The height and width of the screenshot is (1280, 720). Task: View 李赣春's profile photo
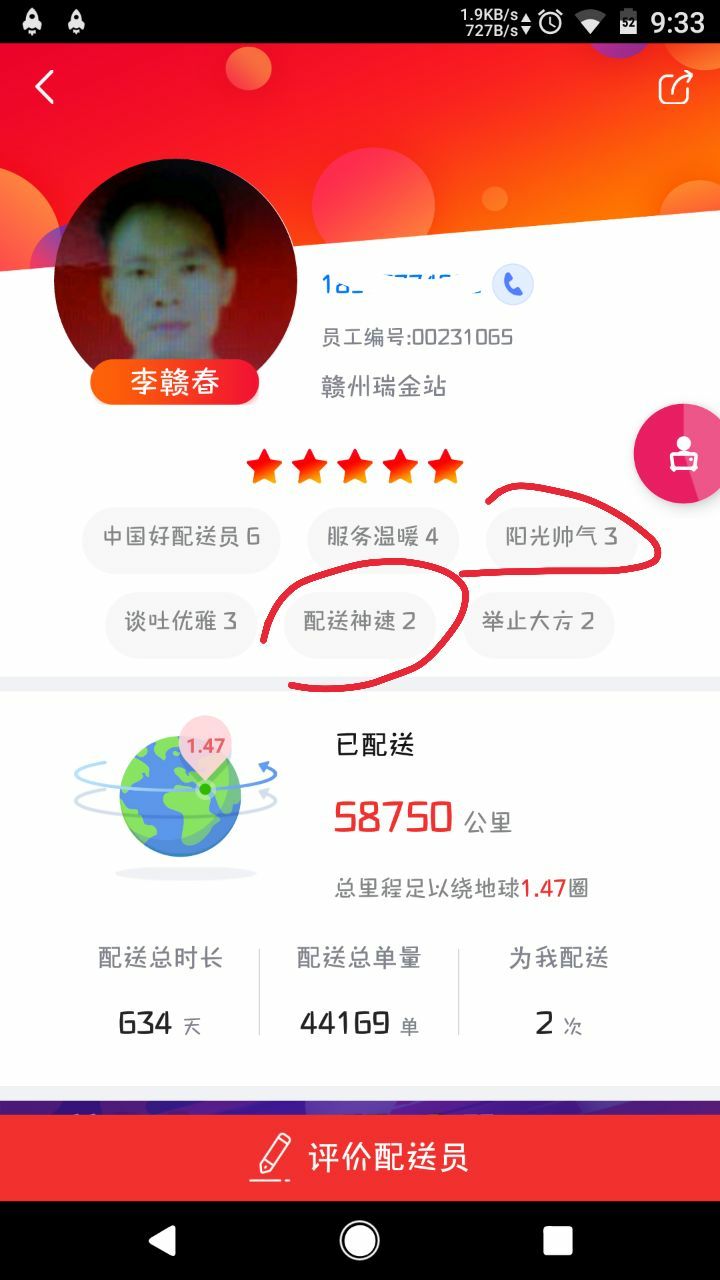(175, 270)
